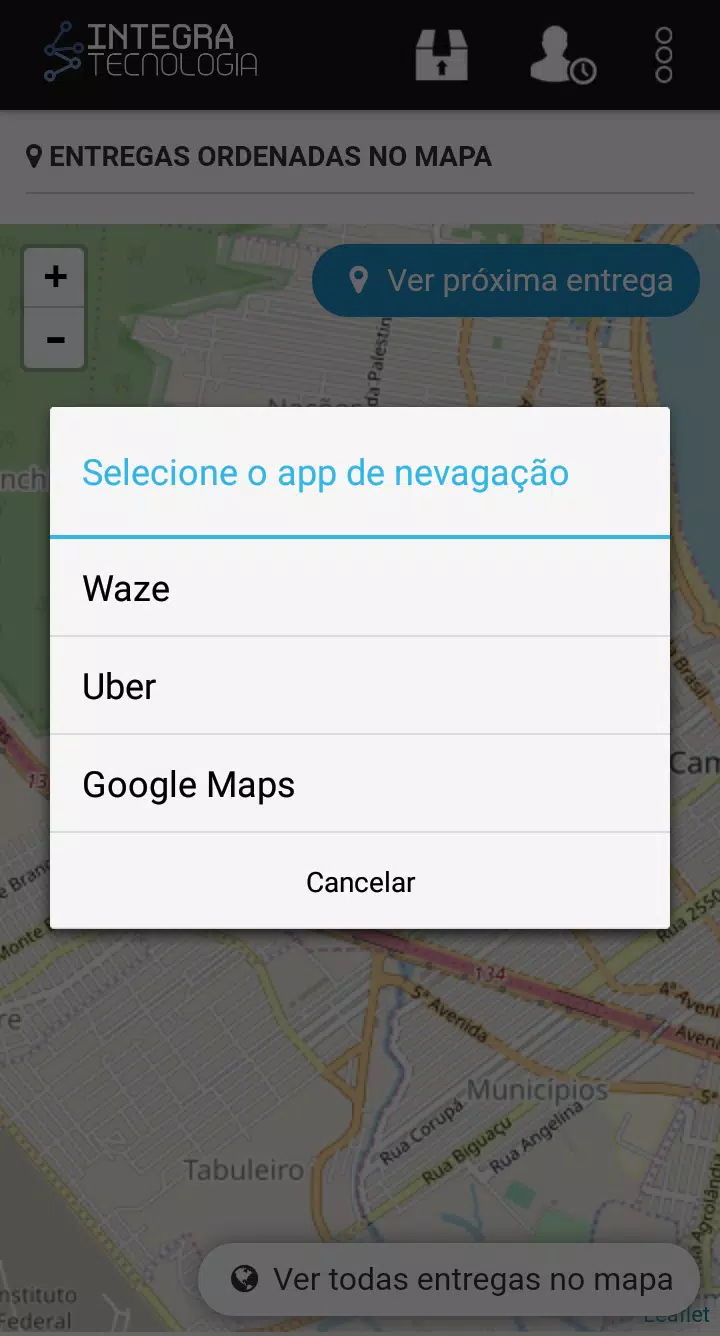Screen dimensions: 720x1336
Task: Open the overflow menu with three dots
Action: pyautogui.click(x=662, y=55)
